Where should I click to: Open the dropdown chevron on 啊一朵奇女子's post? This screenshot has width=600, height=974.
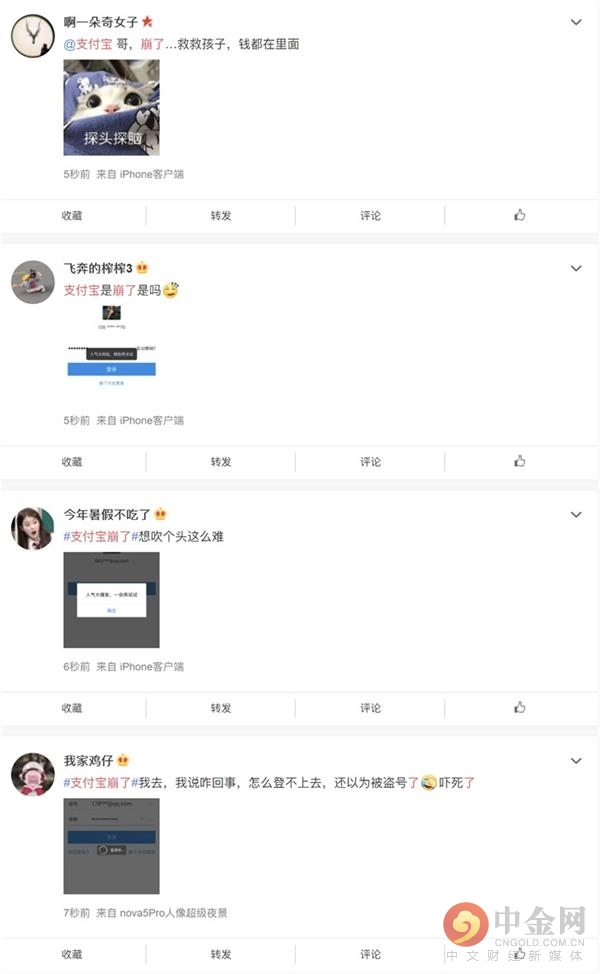tap(576, 22)
